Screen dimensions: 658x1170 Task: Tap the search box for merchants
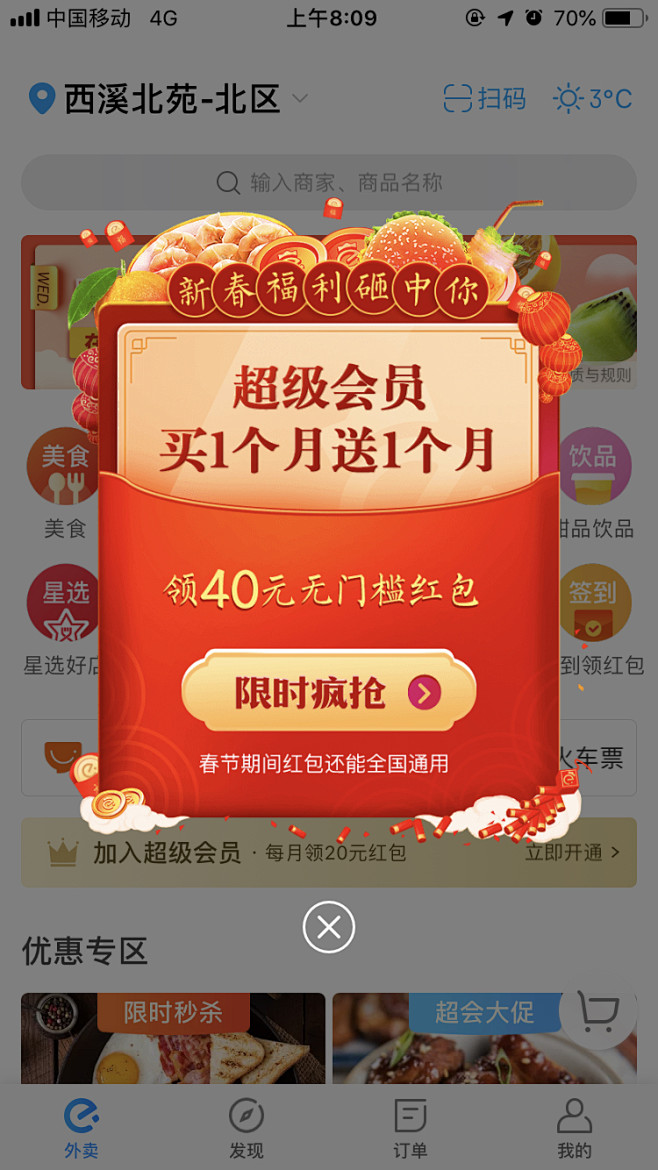(x=328, y=182)
